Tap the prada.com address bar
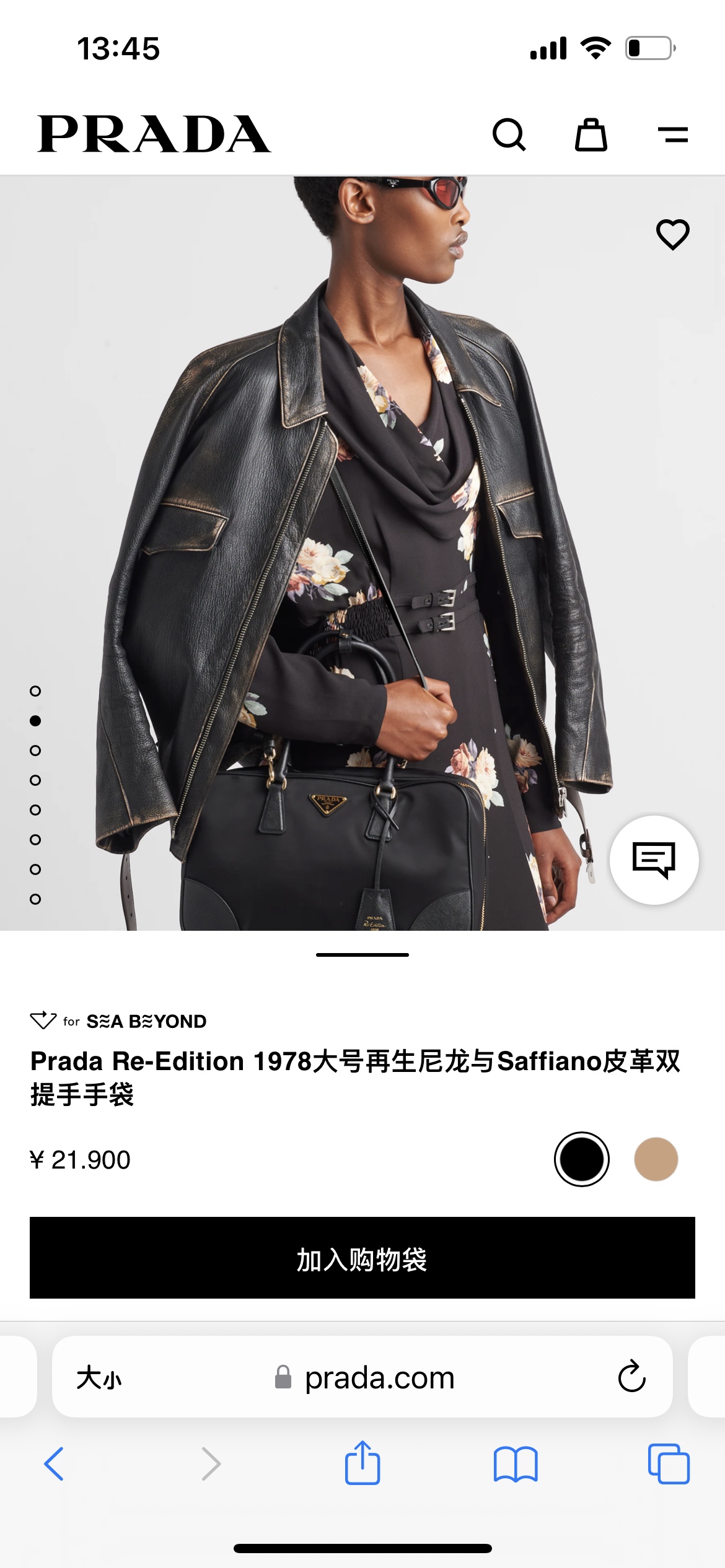 pyautogui.click(x=378, y=1377)
